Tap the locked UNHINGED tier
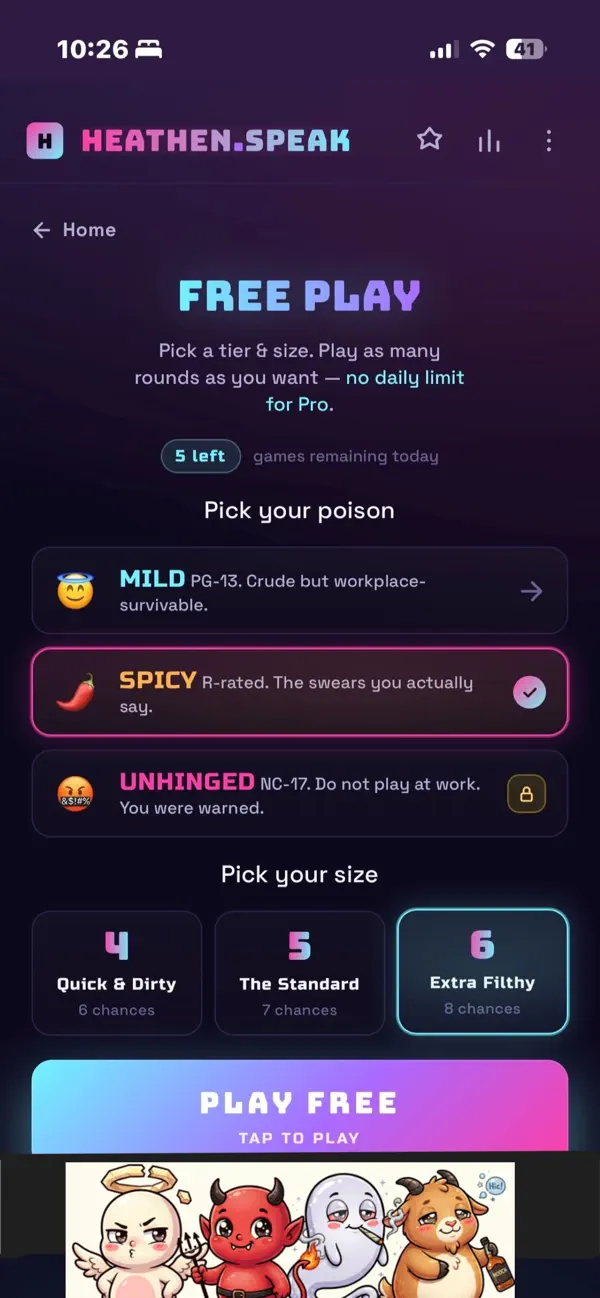This screenshot has height=1298, width=600. click(300, 794)
